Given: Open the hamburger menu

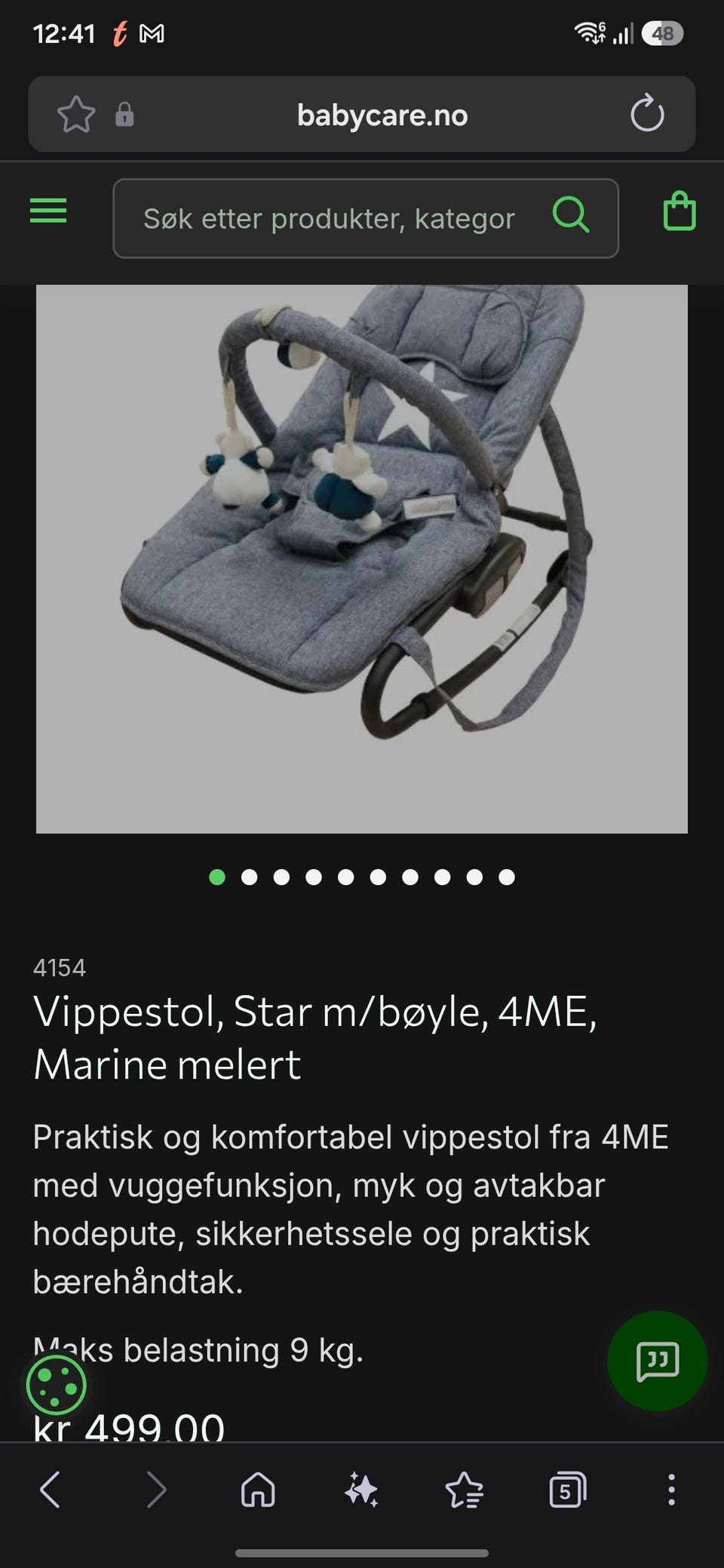Looking at the screenshot, I should [48, 211].
